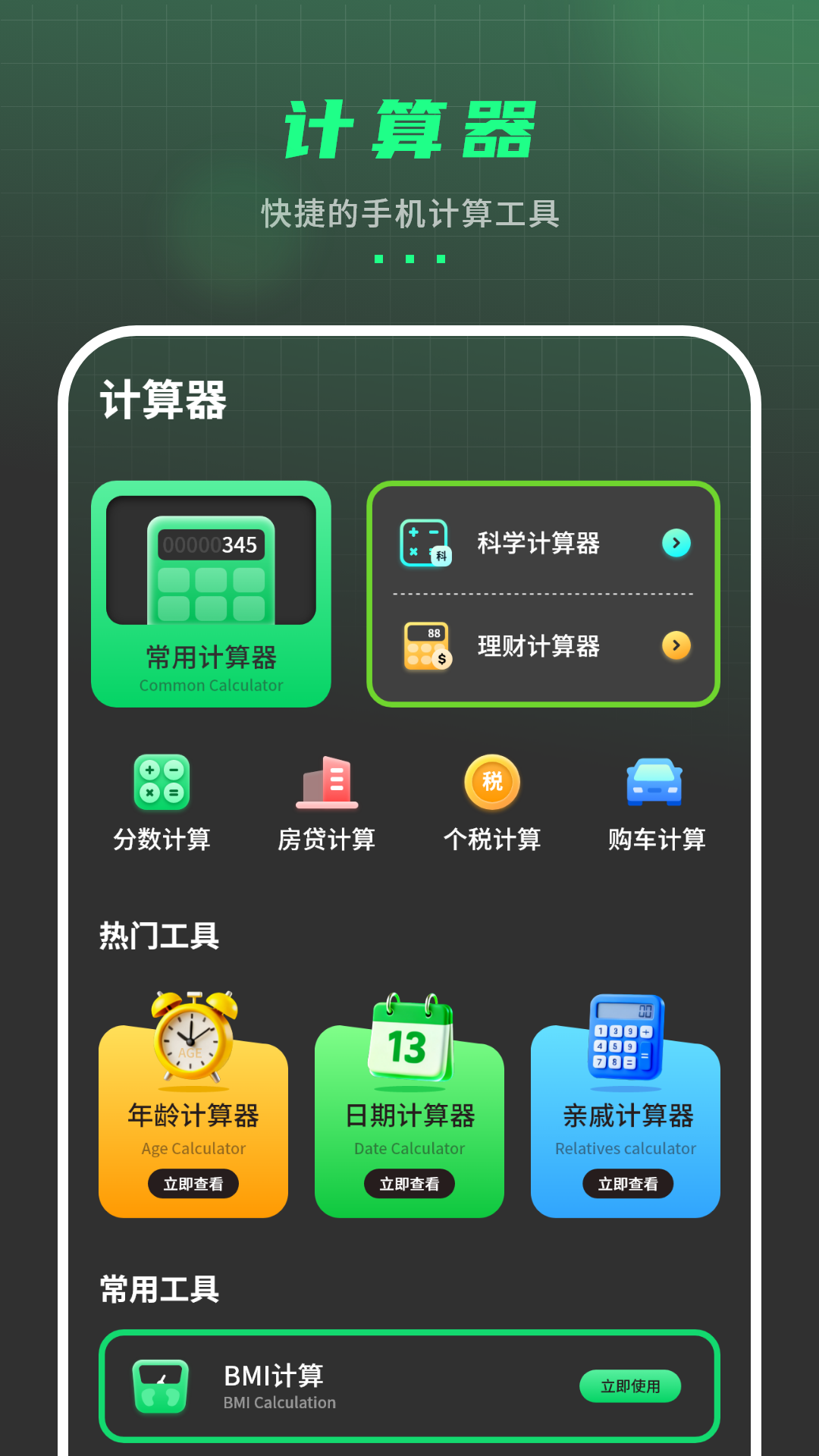
Task: Expand 理财计算器 via its arrow chevron
Action: point(675,646)
